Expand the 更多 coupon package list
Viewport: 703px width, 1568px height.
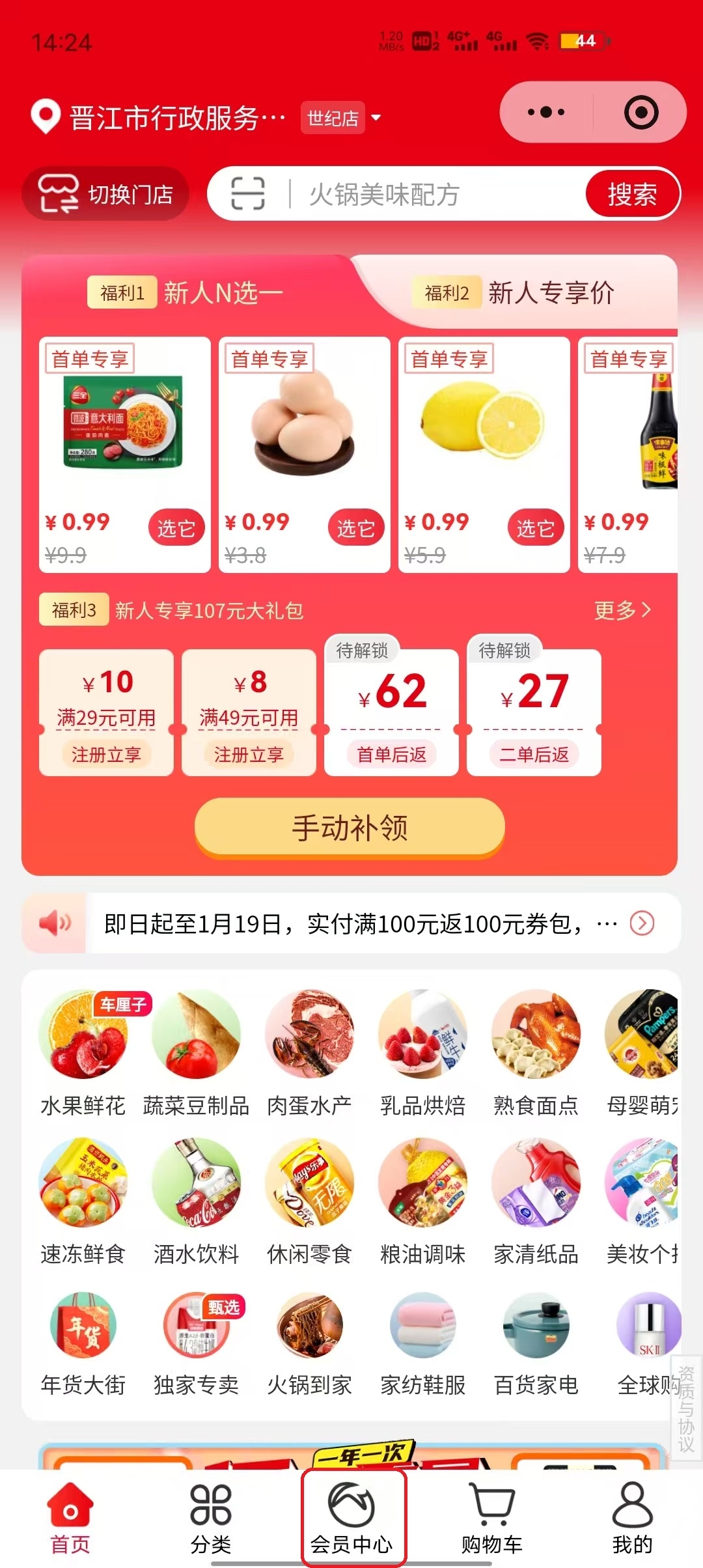[620, 611]
